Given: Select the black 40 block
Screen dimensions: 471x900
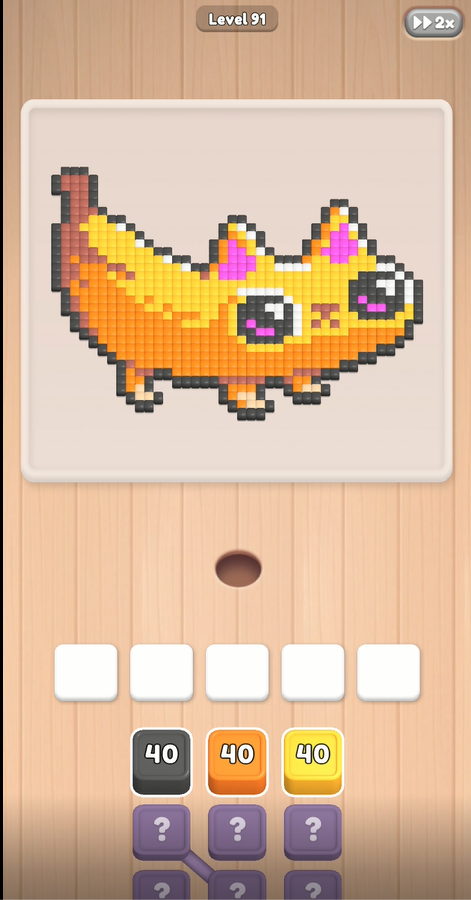Looking at the screenshot, I should pos(161,762).
